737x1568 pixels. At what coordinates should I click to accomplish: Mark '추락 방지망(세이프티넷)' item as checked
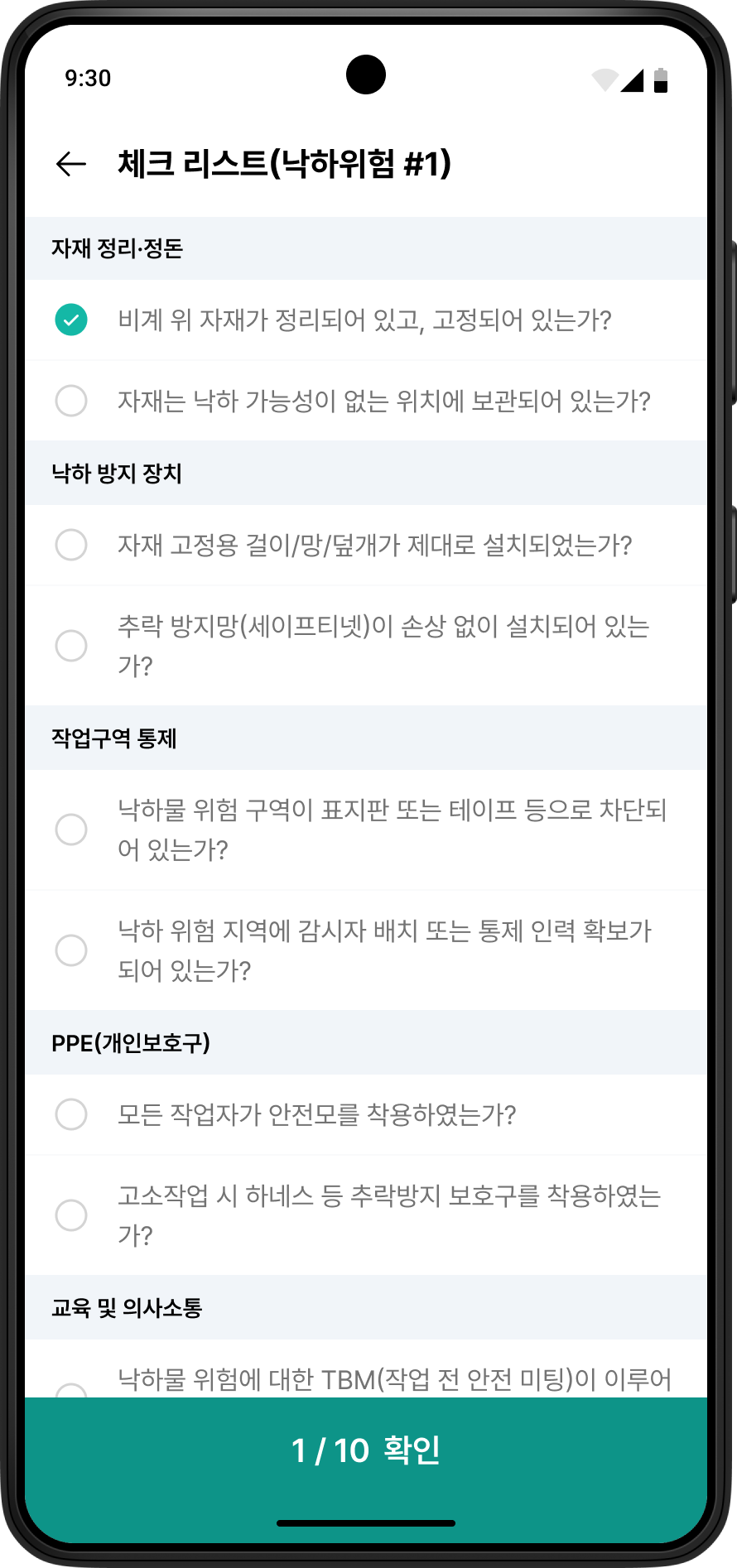71,646
